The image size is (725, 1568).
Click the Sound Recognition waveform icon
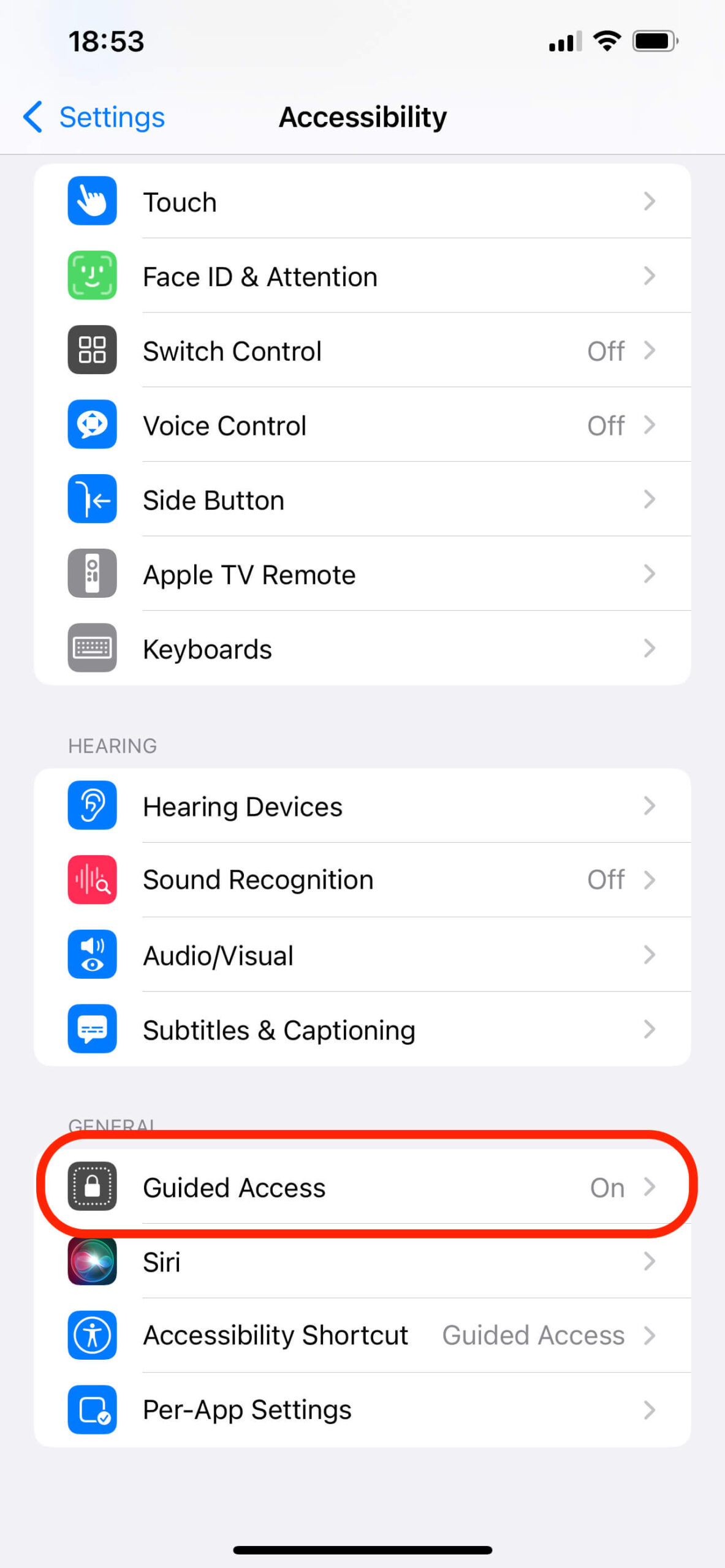(92, 880)
